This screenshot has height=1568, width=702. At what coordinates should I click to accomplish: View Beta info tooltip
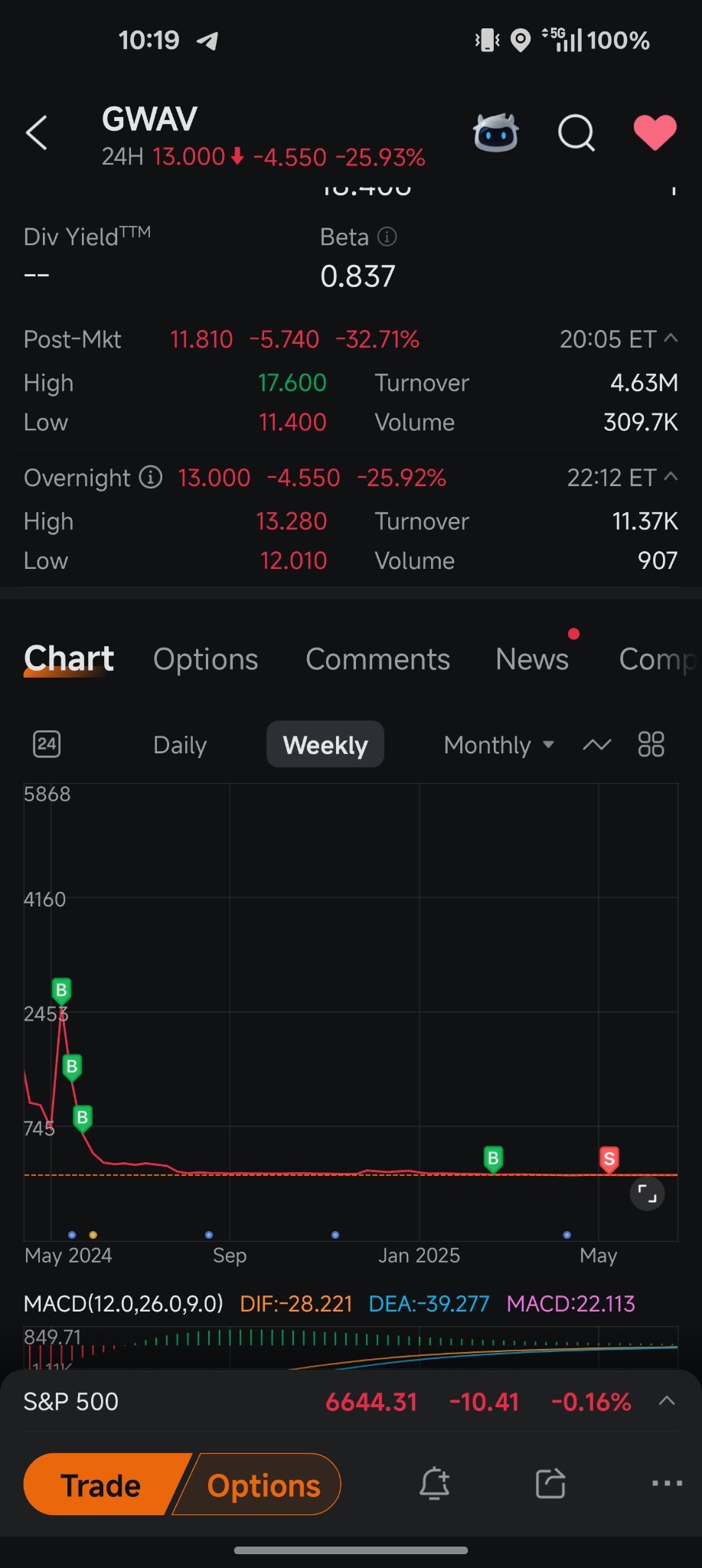tap(387, 237)
